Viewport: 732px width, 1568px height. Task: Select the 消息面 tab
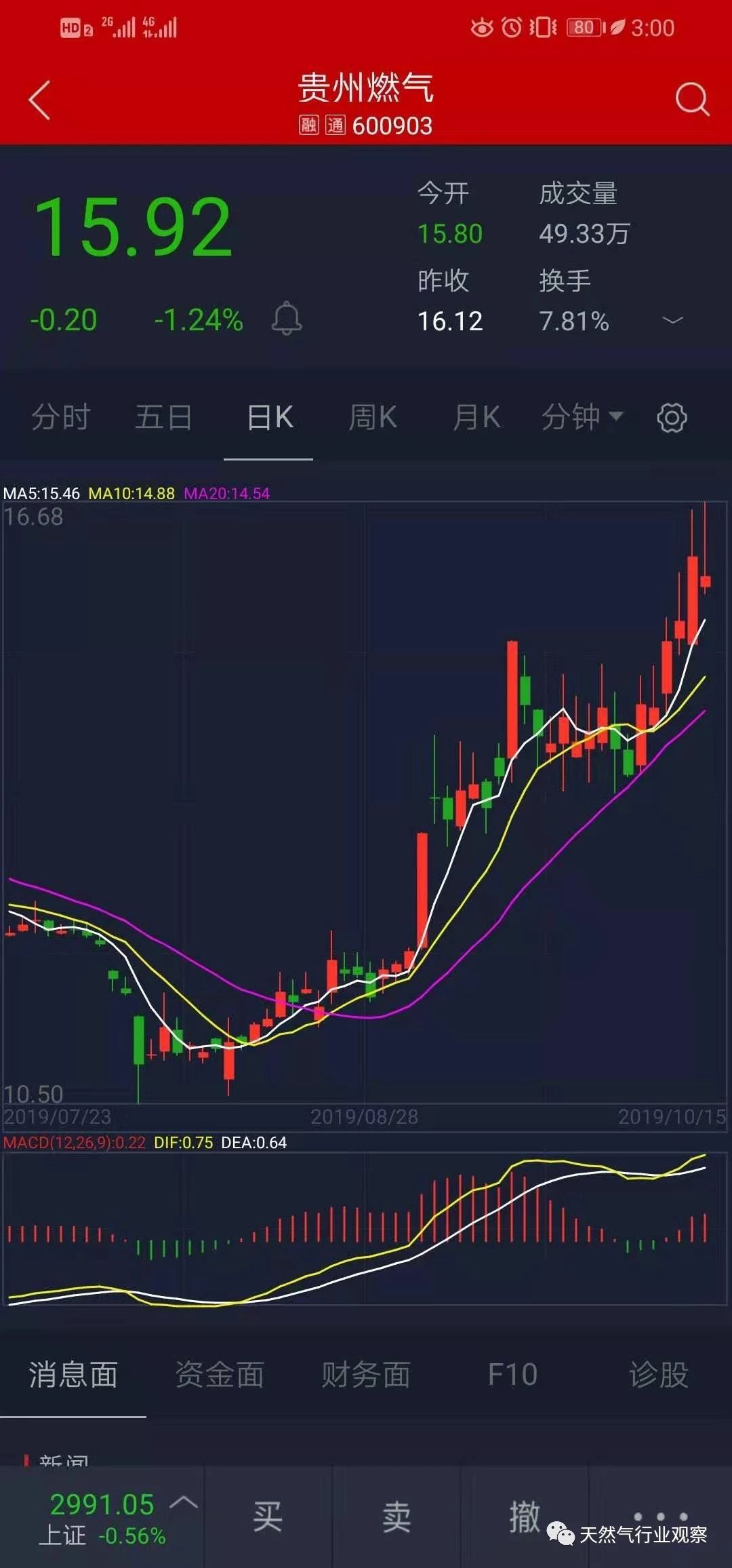click(x=73, y=1375)
